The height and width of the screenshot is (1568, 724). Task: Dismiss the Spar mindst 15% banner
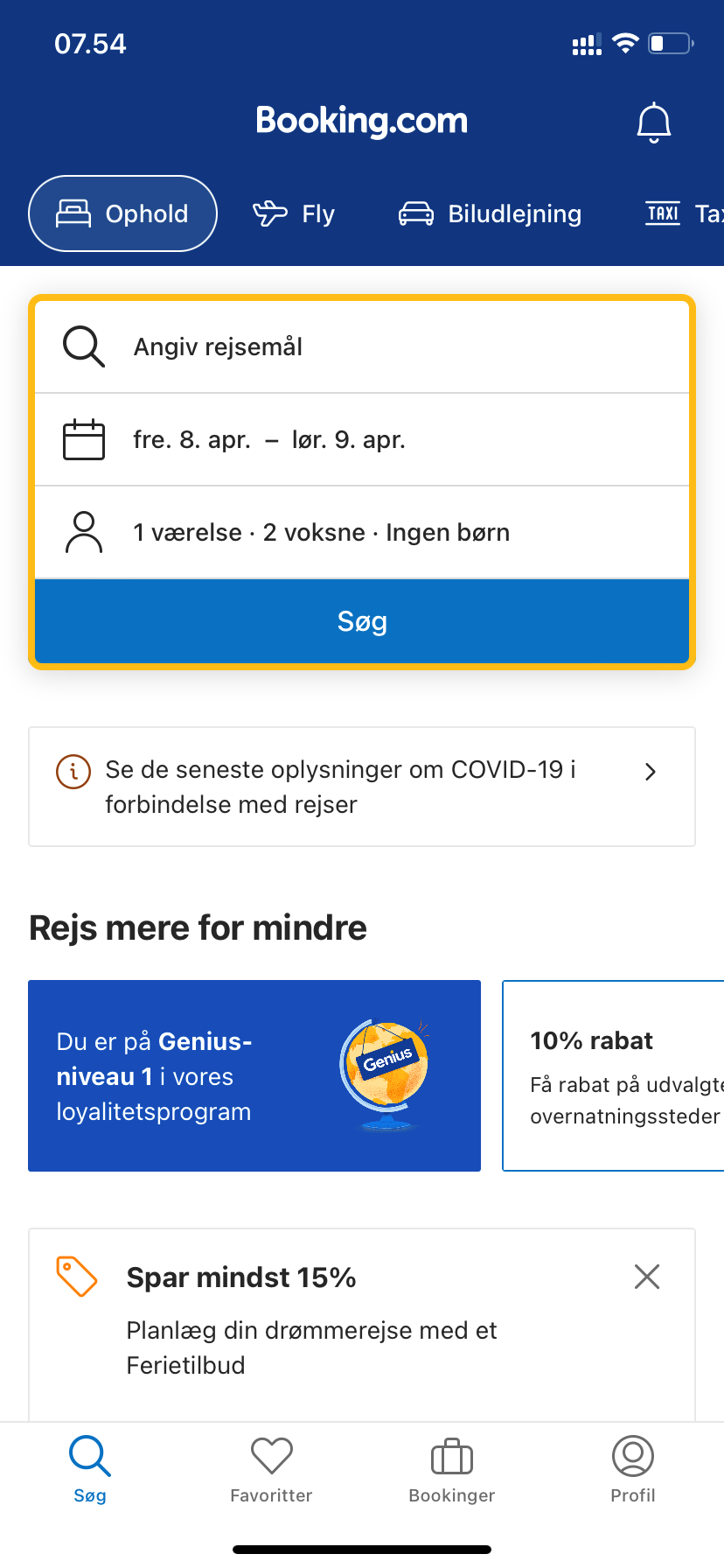pyautogui.click(x=647, y=1277)
